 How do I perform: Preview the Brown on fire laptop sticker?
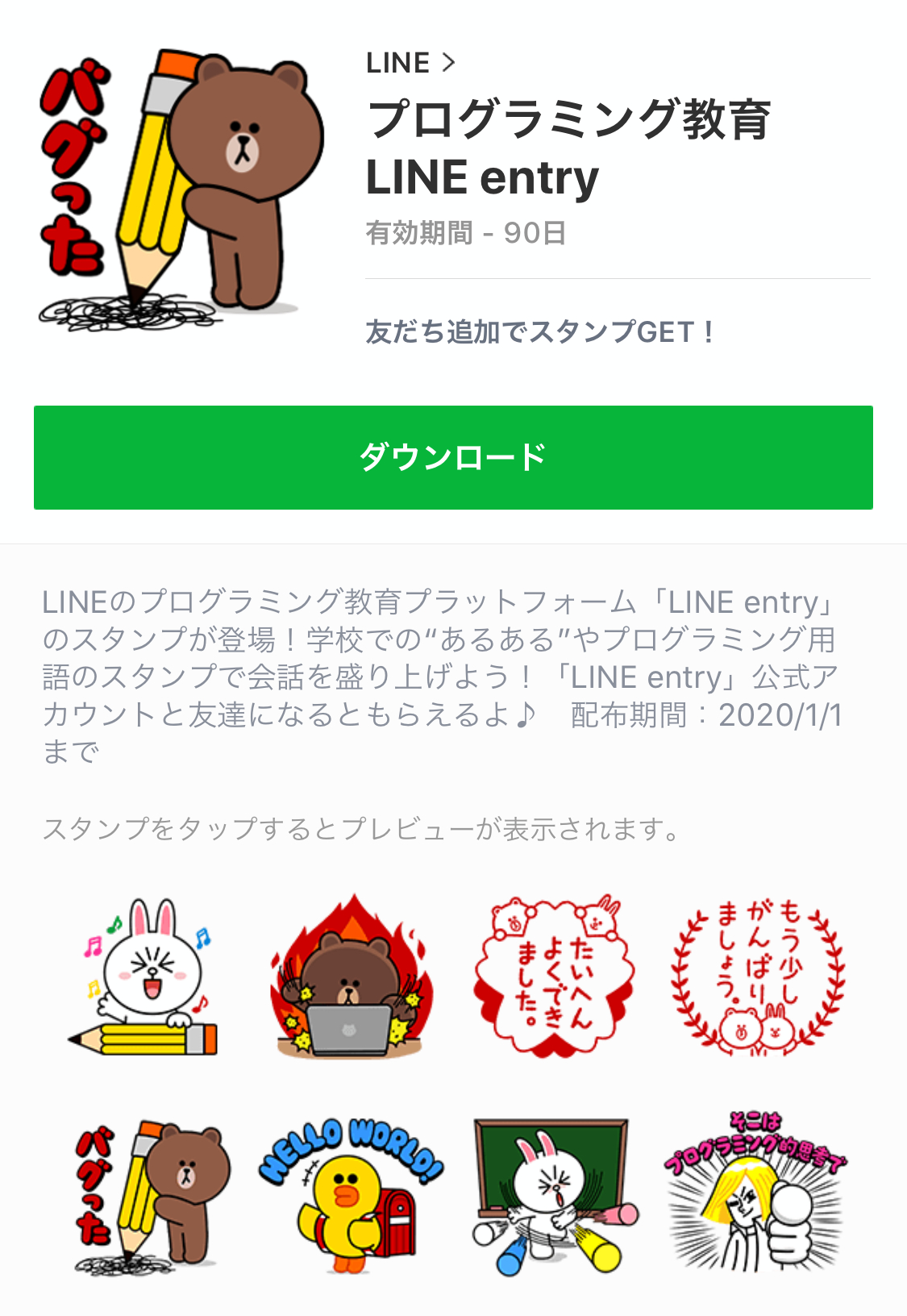(x=351, y=977)
